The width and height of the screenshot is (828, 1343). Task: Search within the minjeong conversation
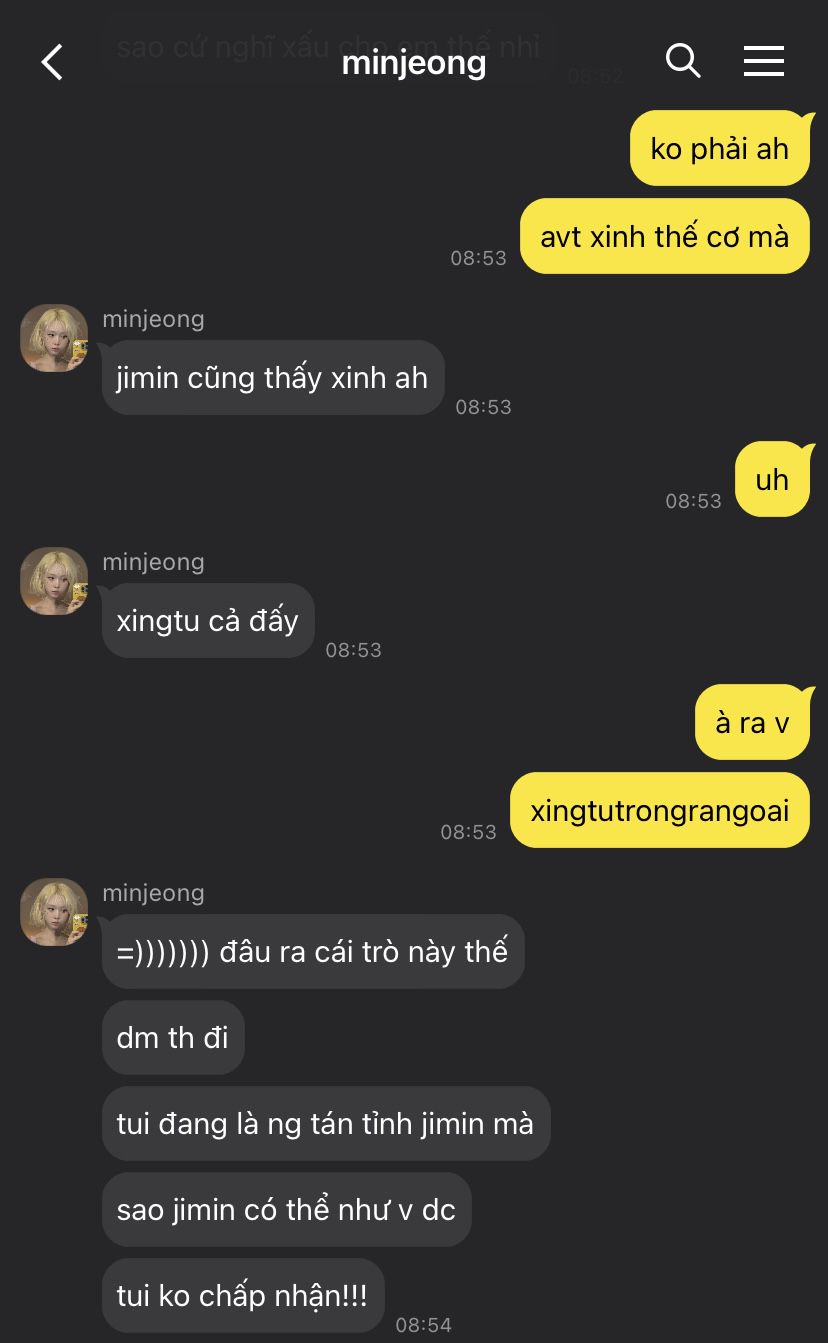click(683, 61)
